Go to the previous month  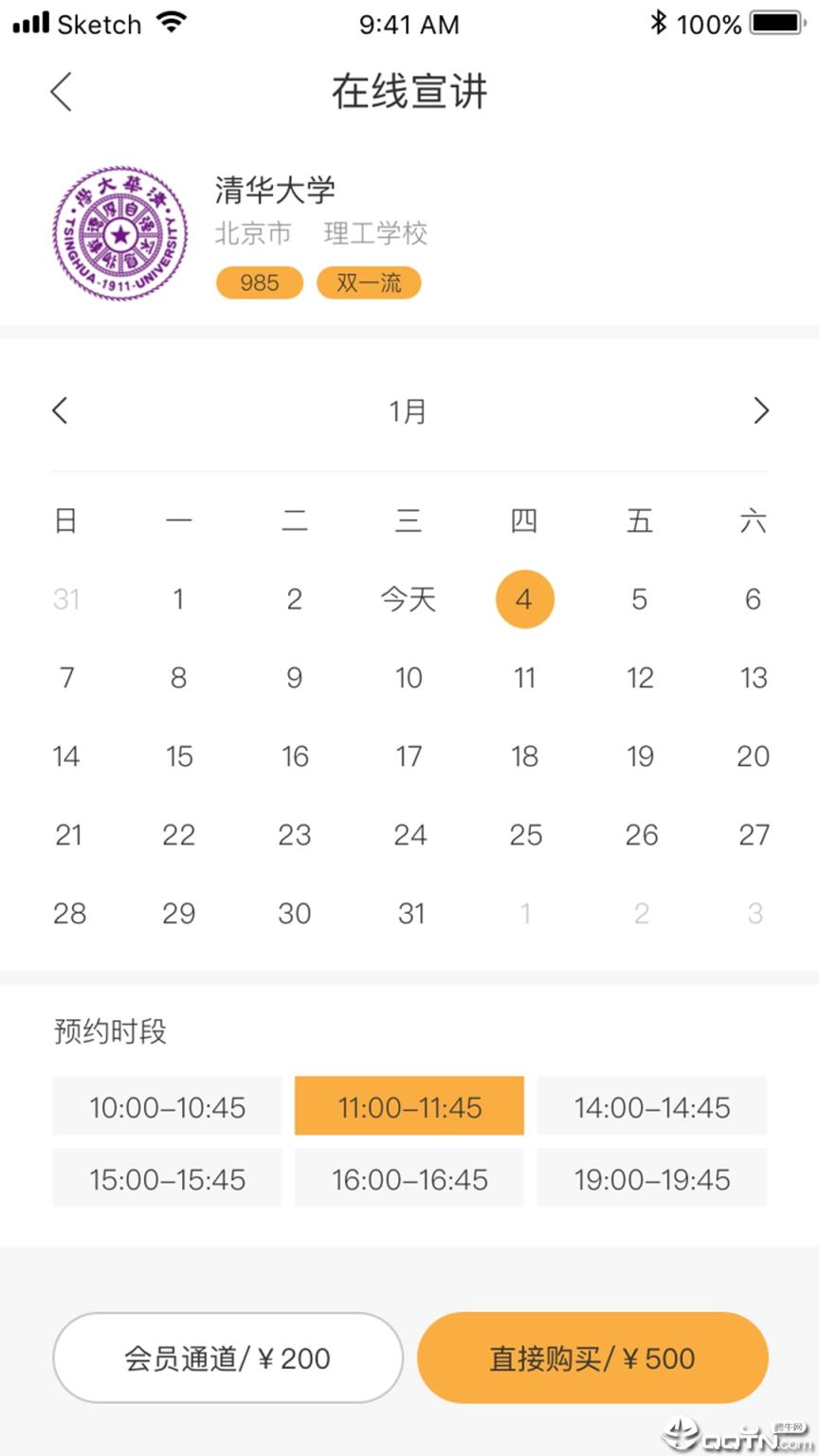click(60, 410)
